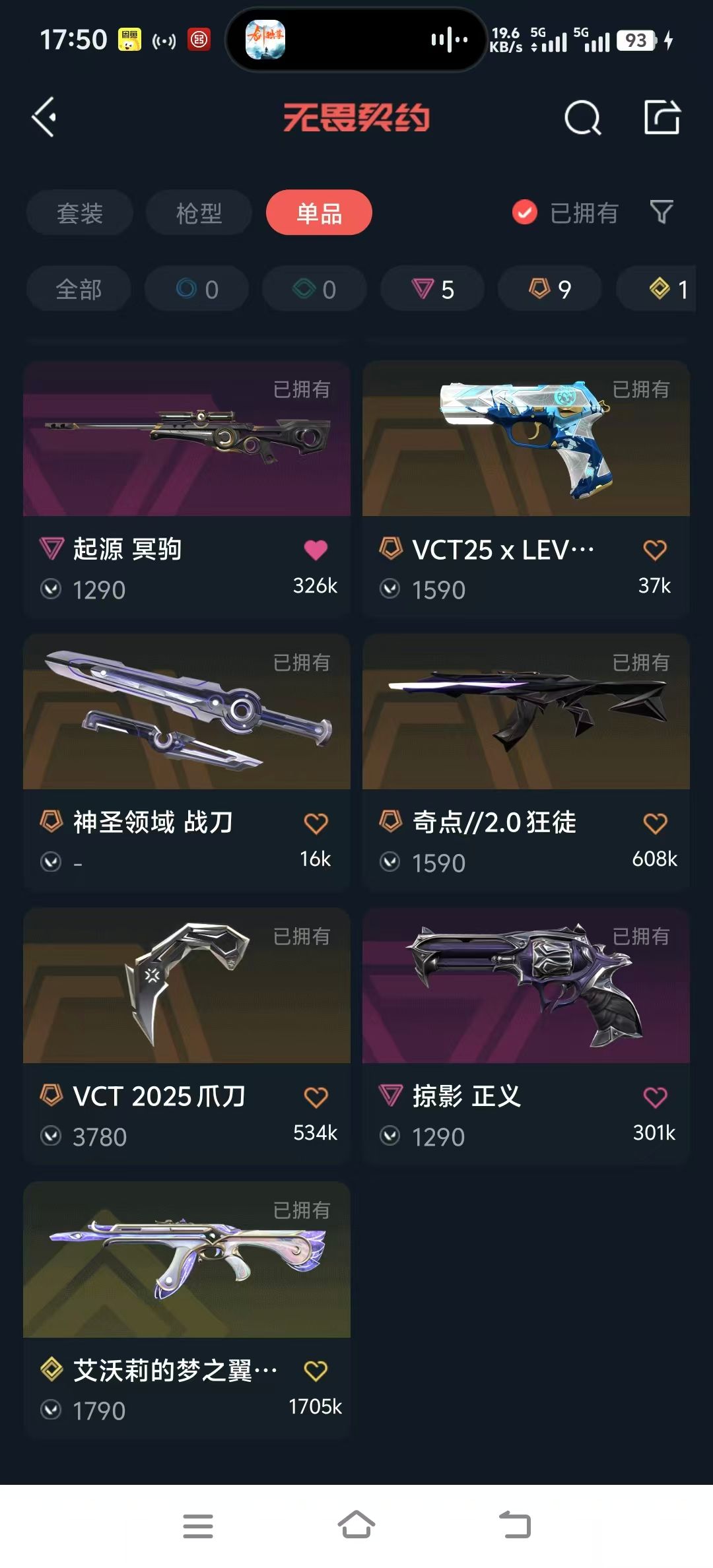713x1568 pixels.
Task: View the 神圣领域 战刀 card
Action: (x=186, y=713)
